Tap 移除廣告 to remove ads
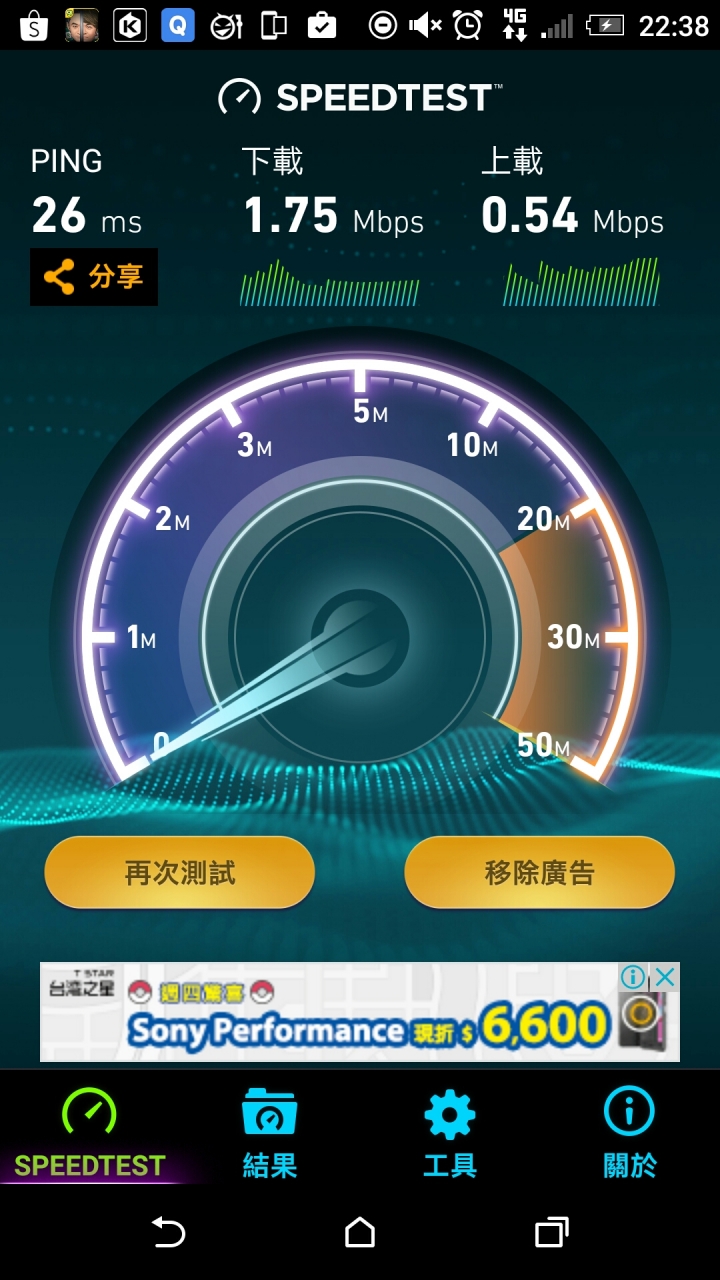Viewport: 720px width, 1280px height. pyautogui.click(x=539, y=872)
